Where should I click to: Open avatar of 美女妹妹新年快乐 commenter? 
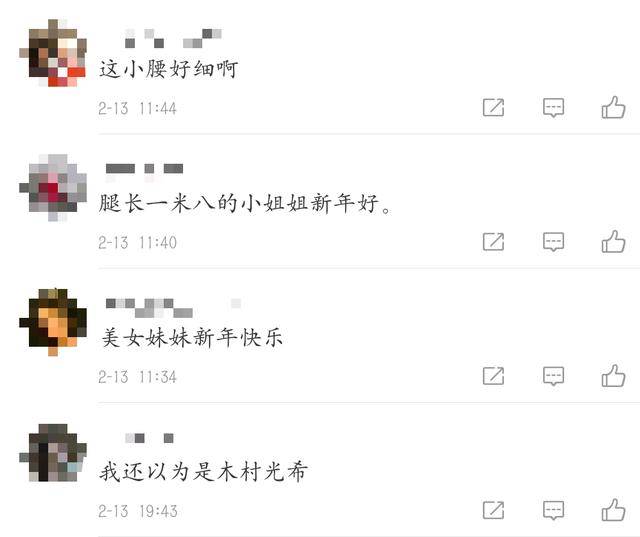pos(53,322)
